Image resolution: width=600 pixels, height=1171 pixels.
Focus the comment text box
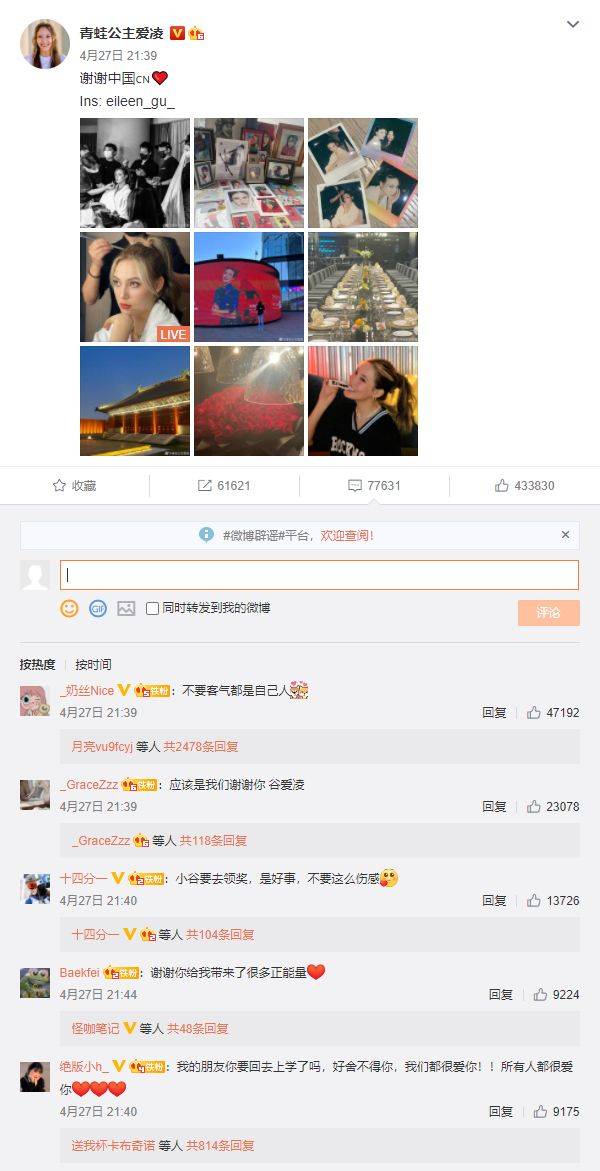(319, 575)
